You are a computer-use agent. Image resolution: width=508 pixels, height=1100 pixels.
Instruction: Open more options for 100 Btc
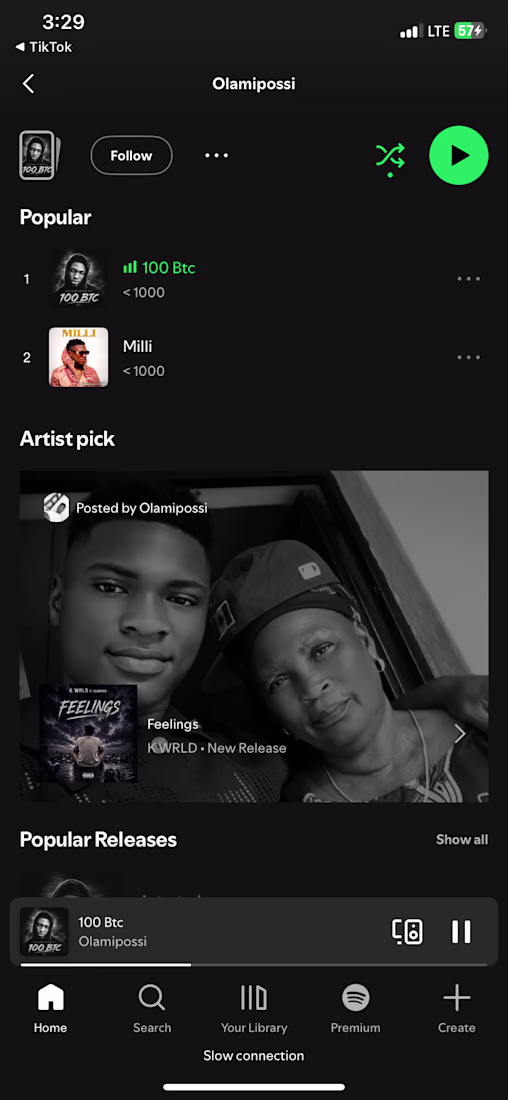coord(468,279)
